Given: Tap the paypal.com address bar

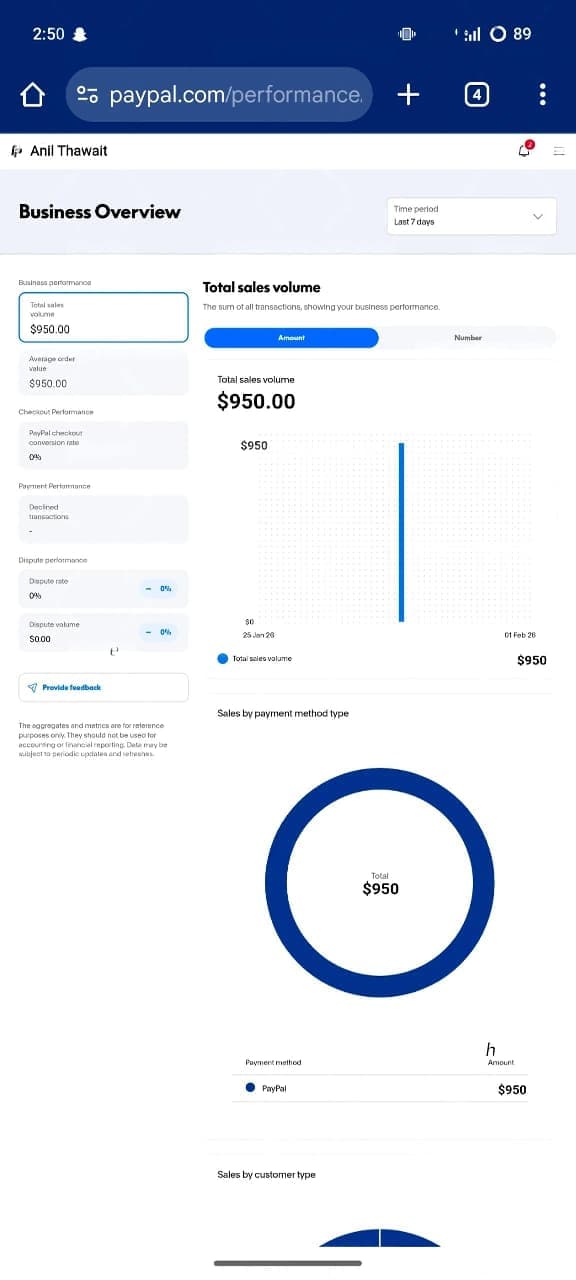Looking at the screenshot, I should pos(219,95).
